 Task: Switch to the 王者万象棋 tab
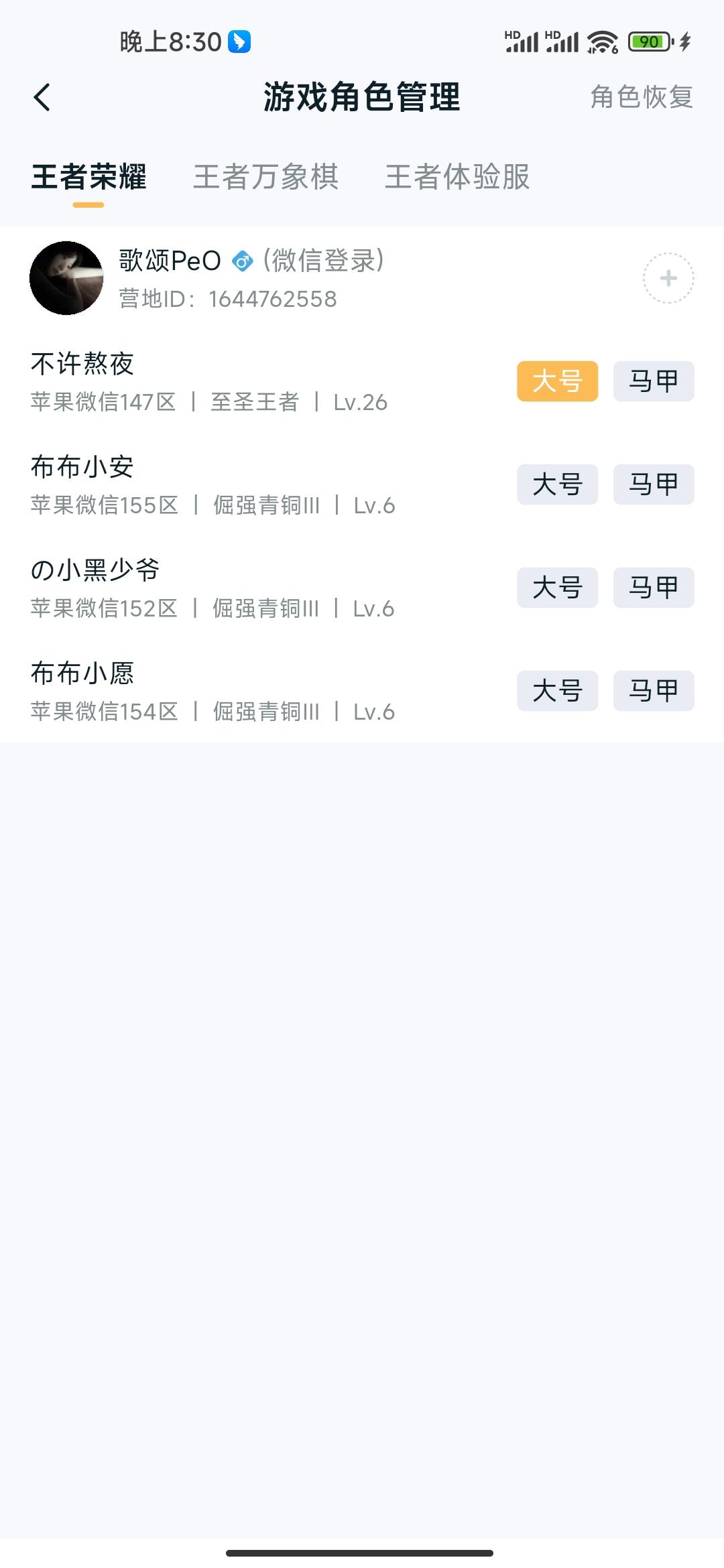point(265,177)
